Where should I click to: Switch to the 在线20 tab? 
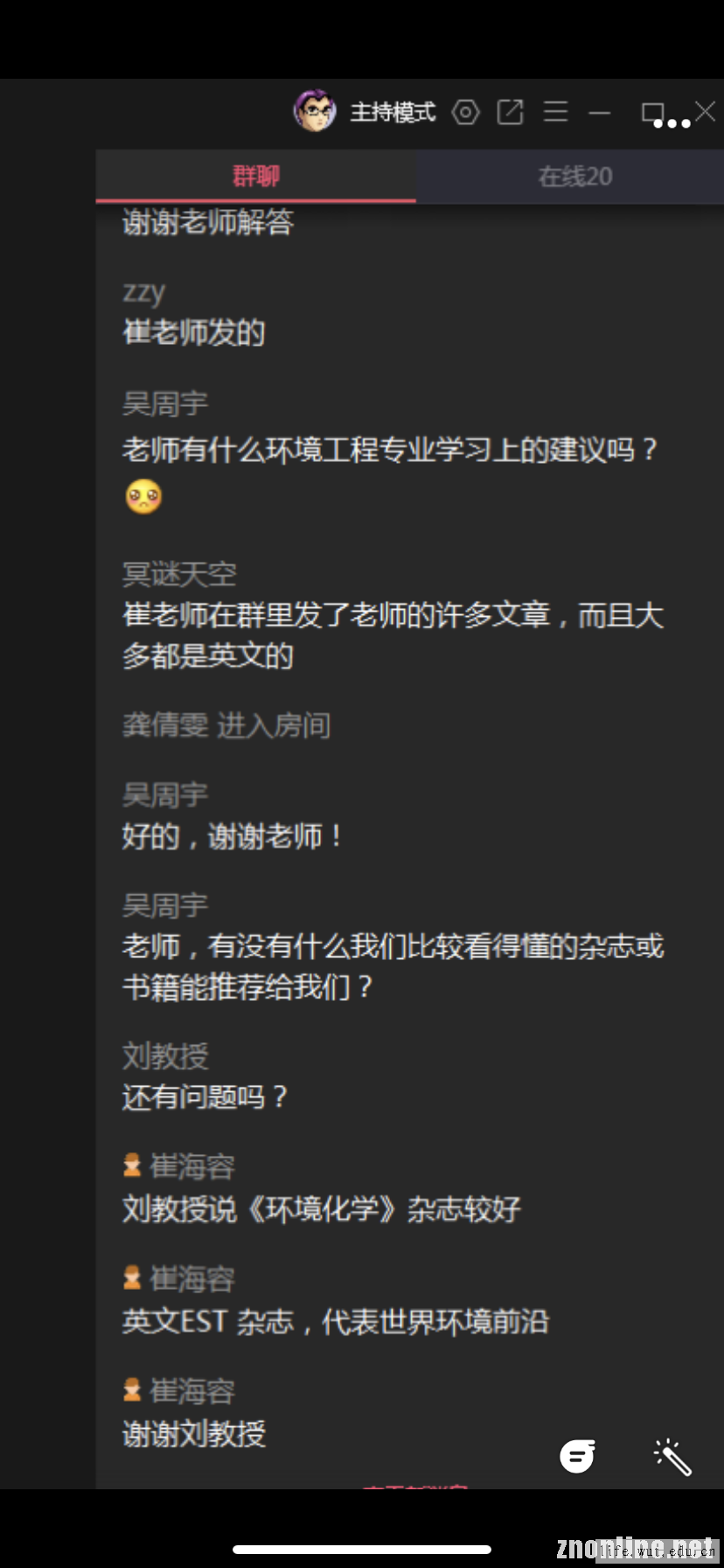574,176
